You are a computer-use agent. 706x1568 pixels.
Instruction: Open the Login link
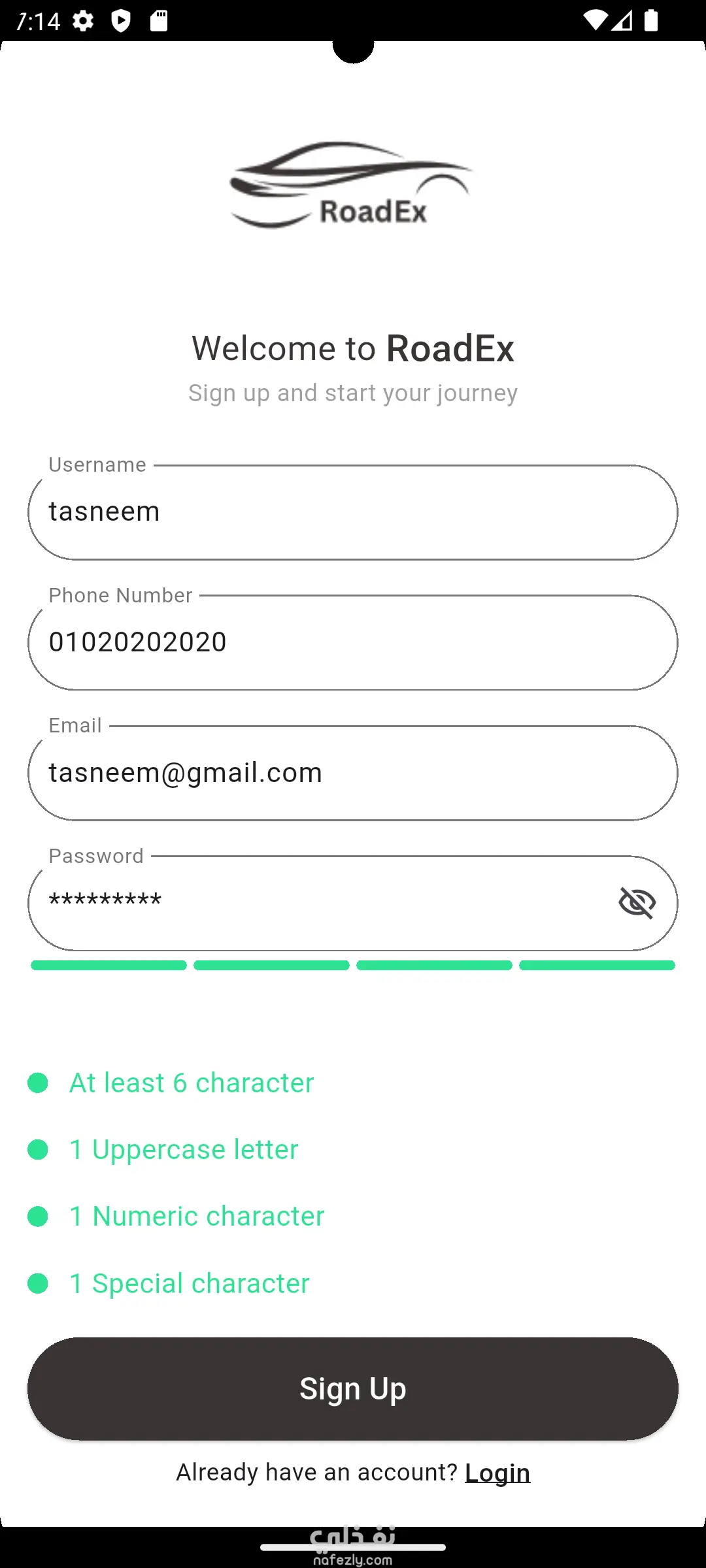pyautogui.click(x=497, y=1473)
